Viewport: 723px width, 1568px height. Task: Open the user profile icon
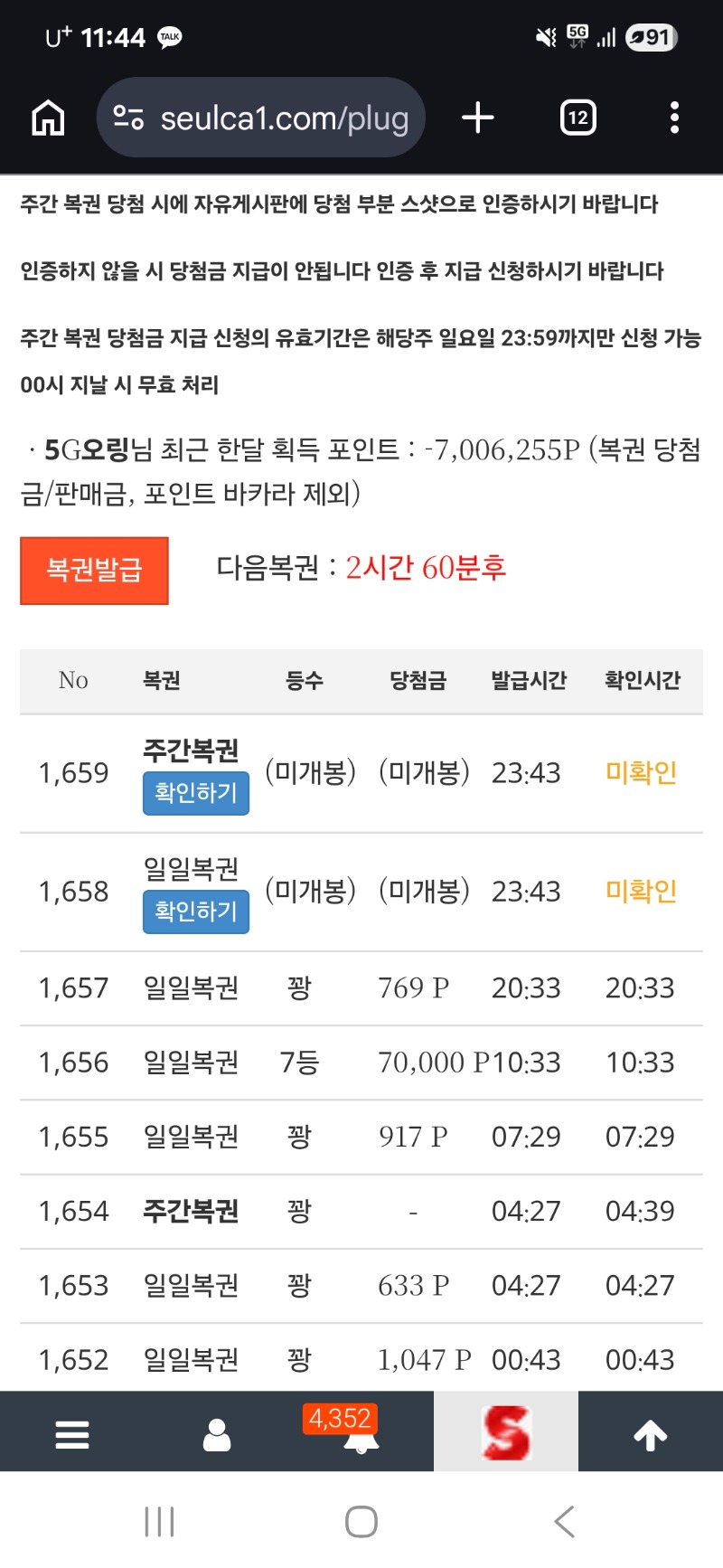coord(217,1434)
